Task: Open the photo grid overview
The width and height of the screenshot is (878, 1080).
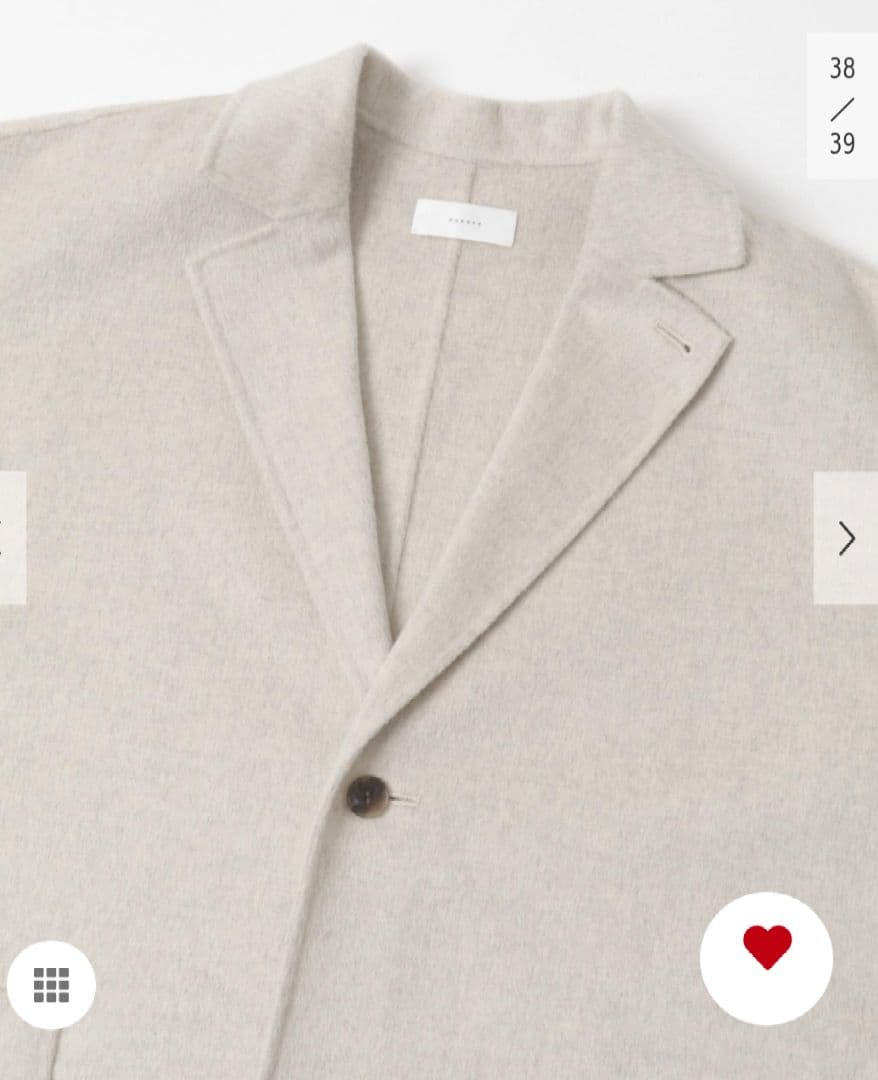Action: pyautogui.click(x=51, y=984)
